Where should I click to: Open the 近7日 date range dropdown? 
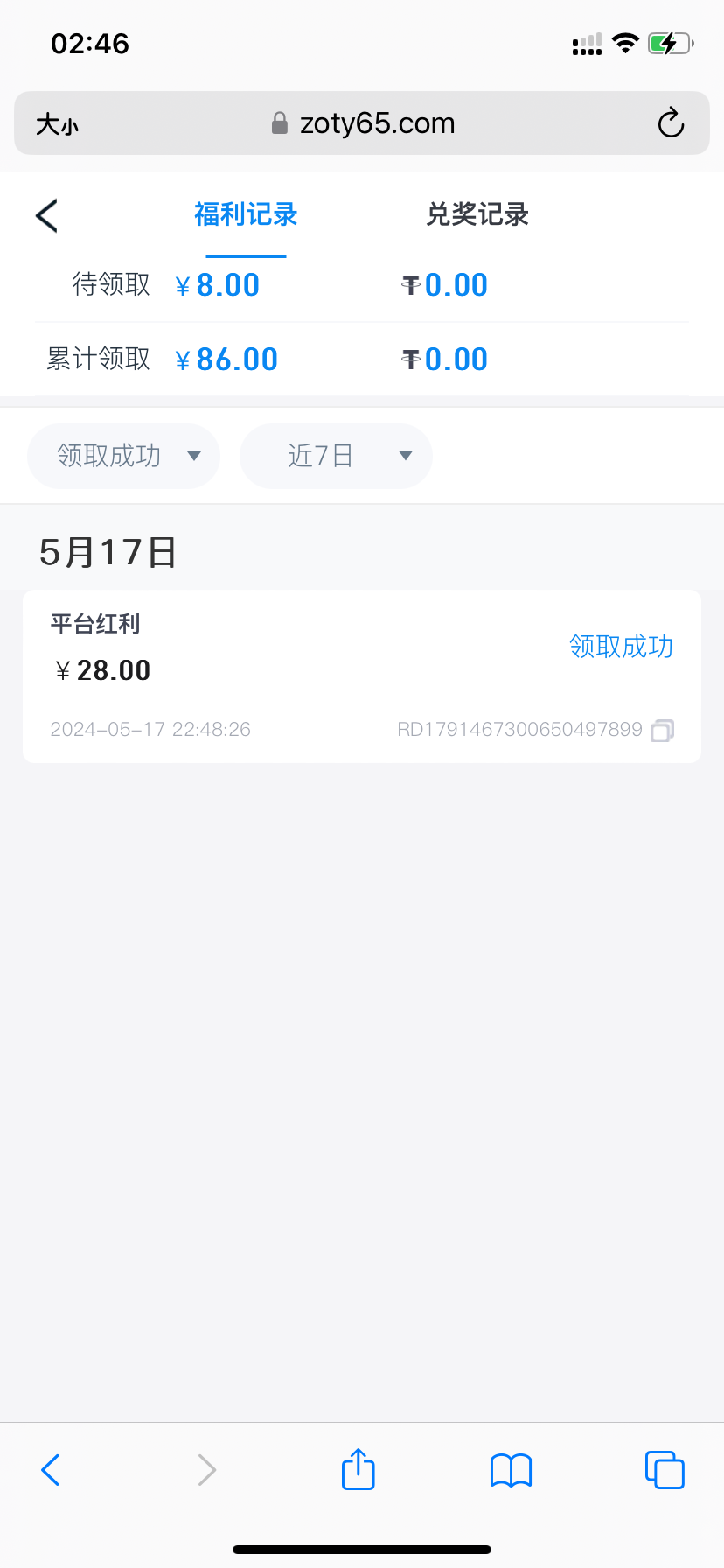click(x=336, y=456)
